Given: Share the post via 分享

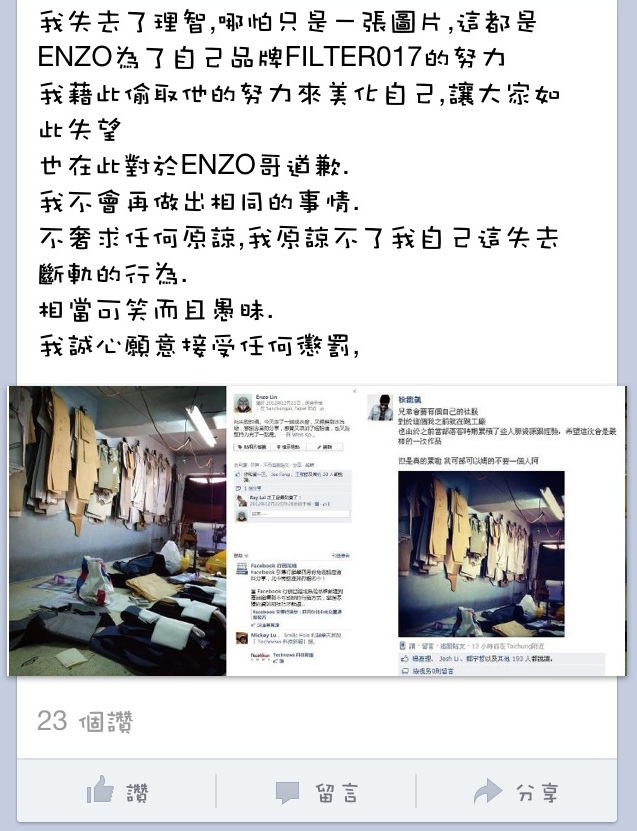Looking at the screenshot, I should [516, 792].
